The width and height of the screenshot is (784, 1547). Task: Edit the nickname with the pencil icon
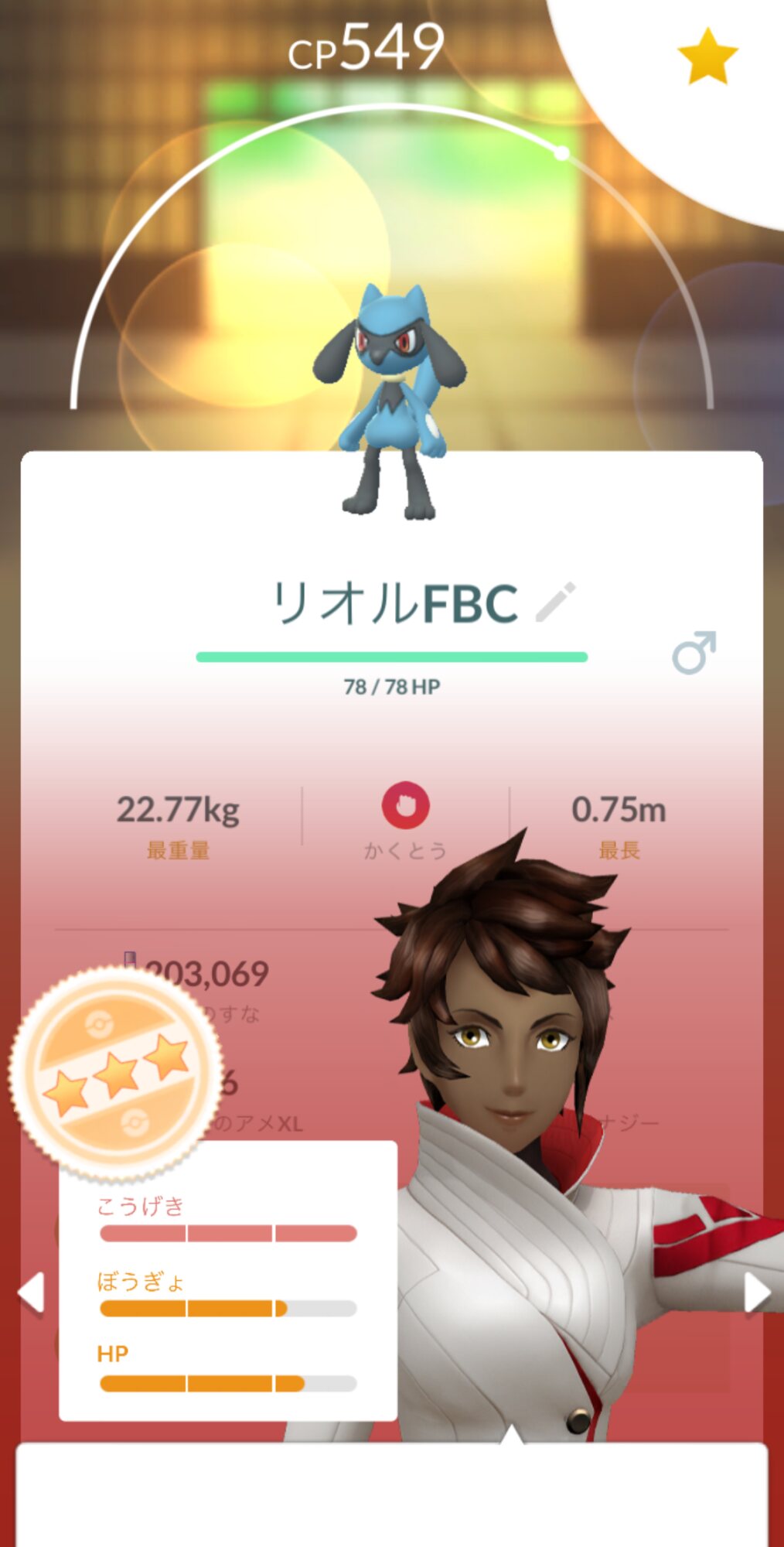[556, 602]
